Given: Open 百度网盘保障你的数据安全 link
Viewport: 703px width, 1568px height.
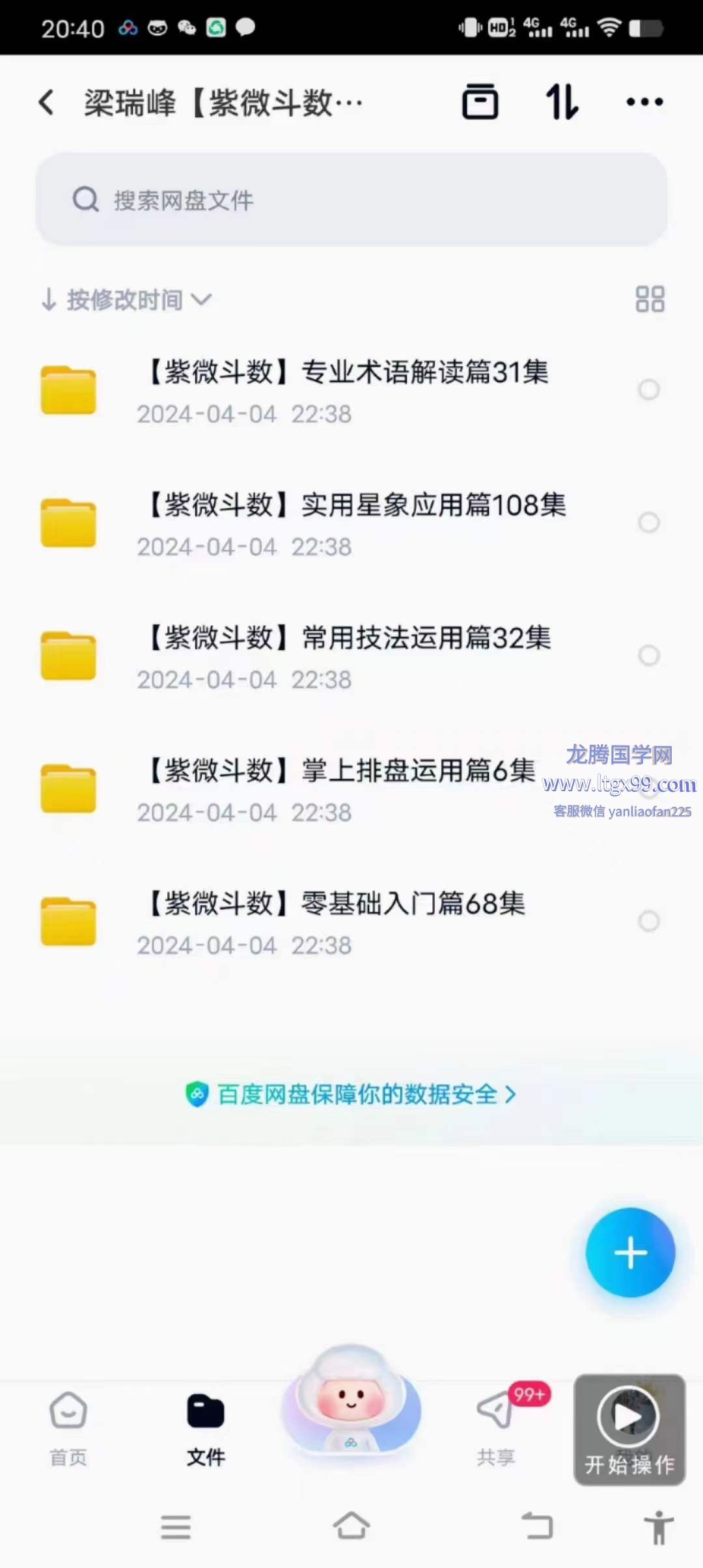Looking at the screenshot, I should [x=351, y=1095].
